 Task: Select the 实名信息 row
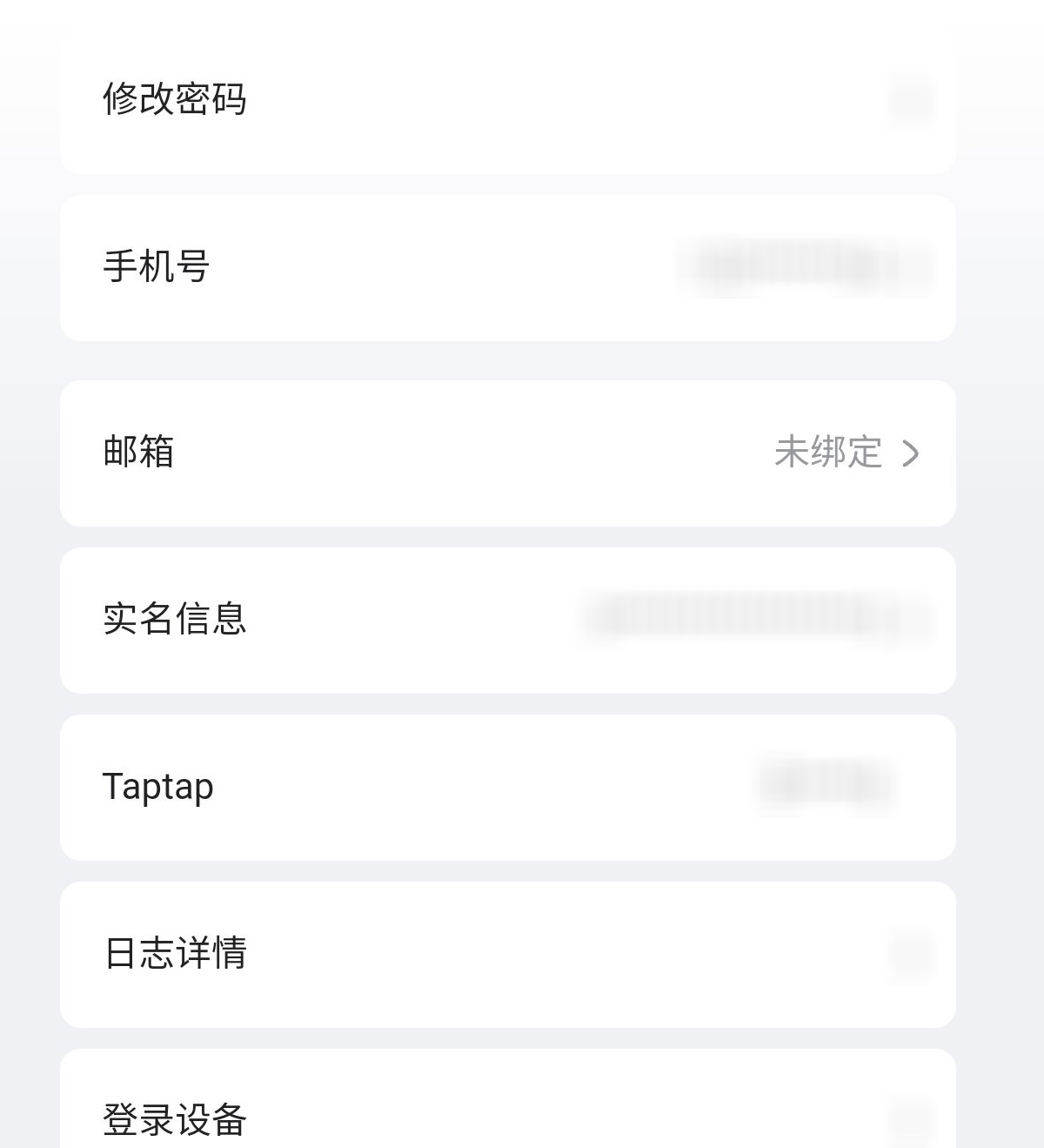click(x=507, y=618)
